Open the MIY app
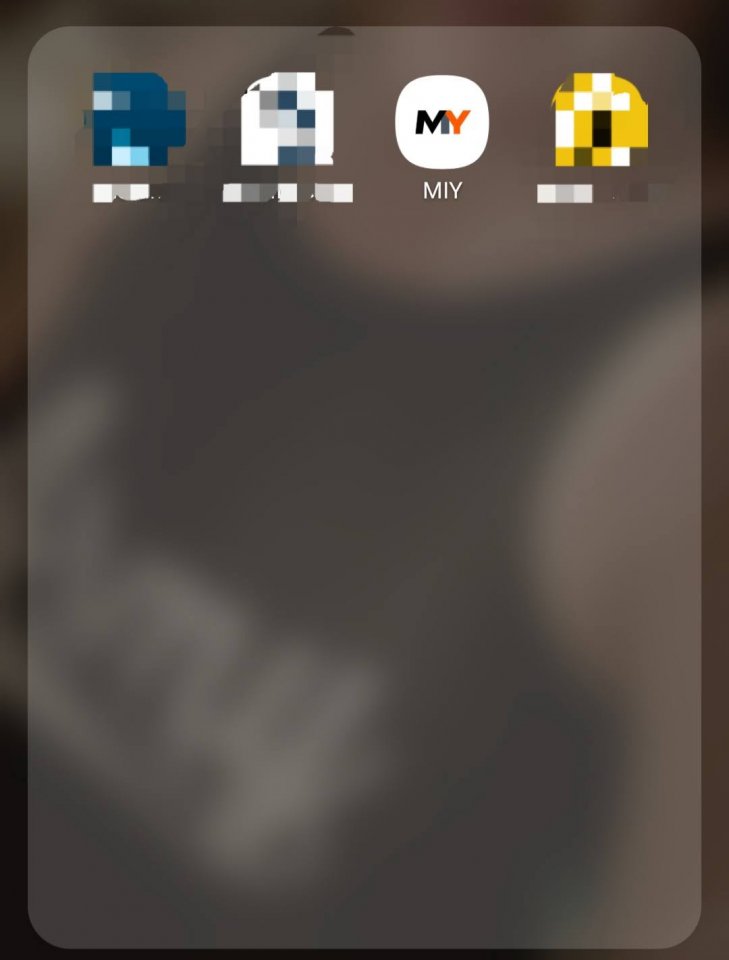The width and height of the screenshot is (729, 960). click(x=442, y=123)
